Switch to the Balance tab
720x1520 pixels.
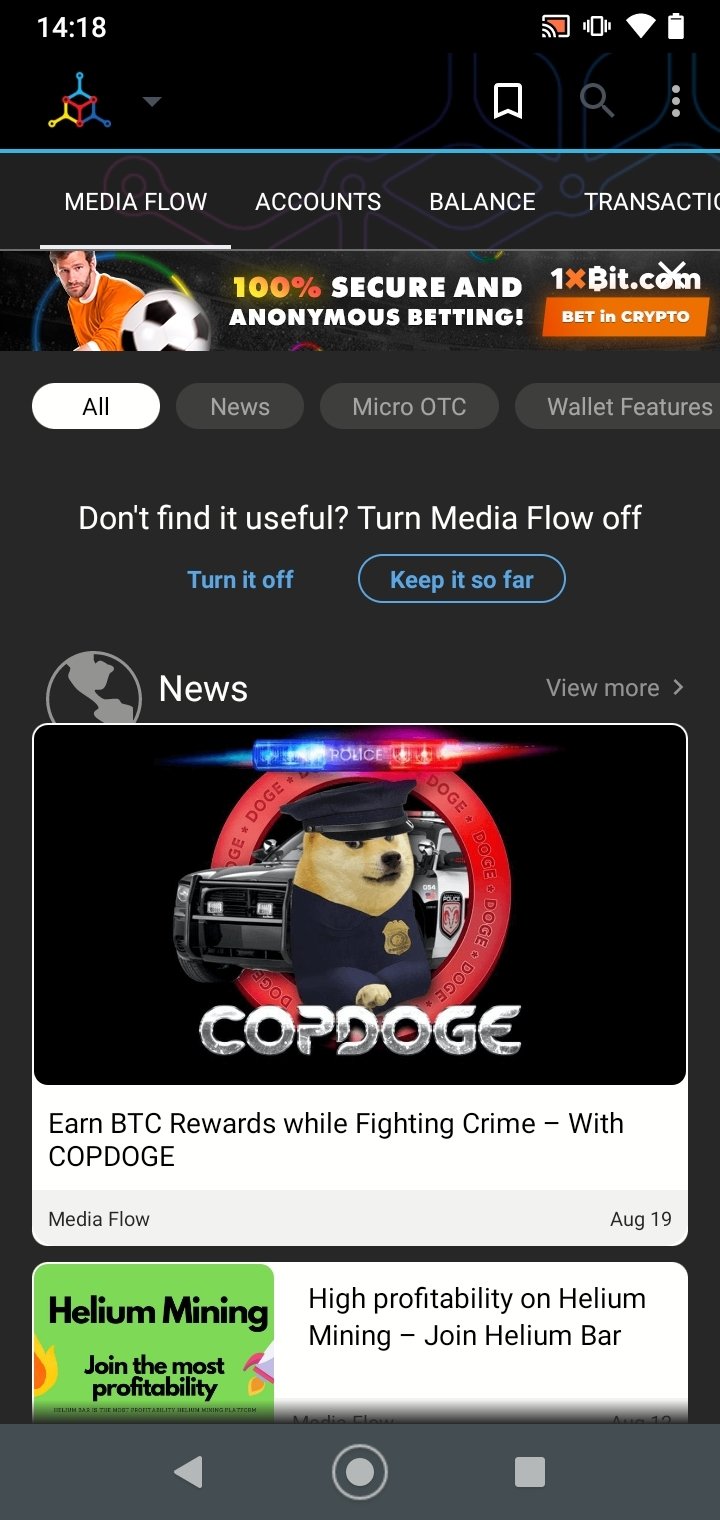pos(482,202)
